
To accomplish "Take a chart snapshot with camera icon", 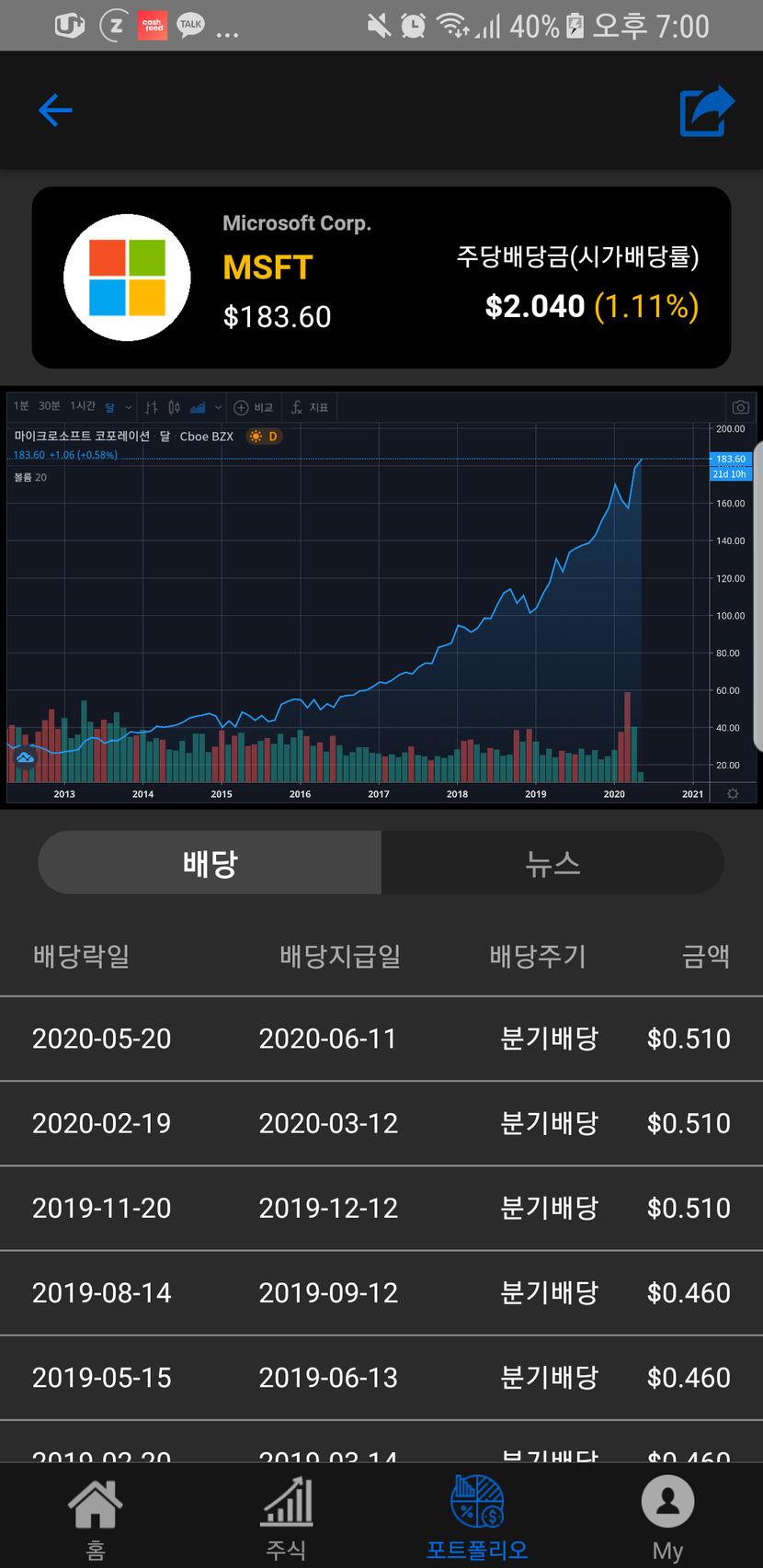I will point(740,407).
